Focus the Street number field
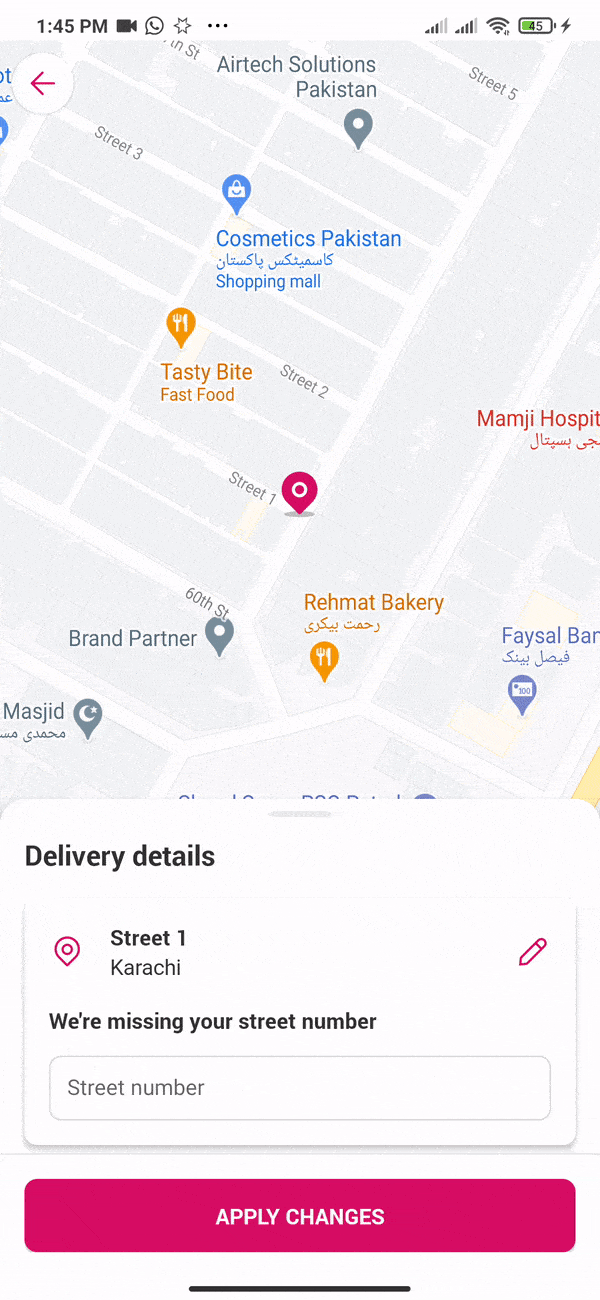Image resolution: width=600 pixels, height=1300 pixels. [x=300, y=1088]
